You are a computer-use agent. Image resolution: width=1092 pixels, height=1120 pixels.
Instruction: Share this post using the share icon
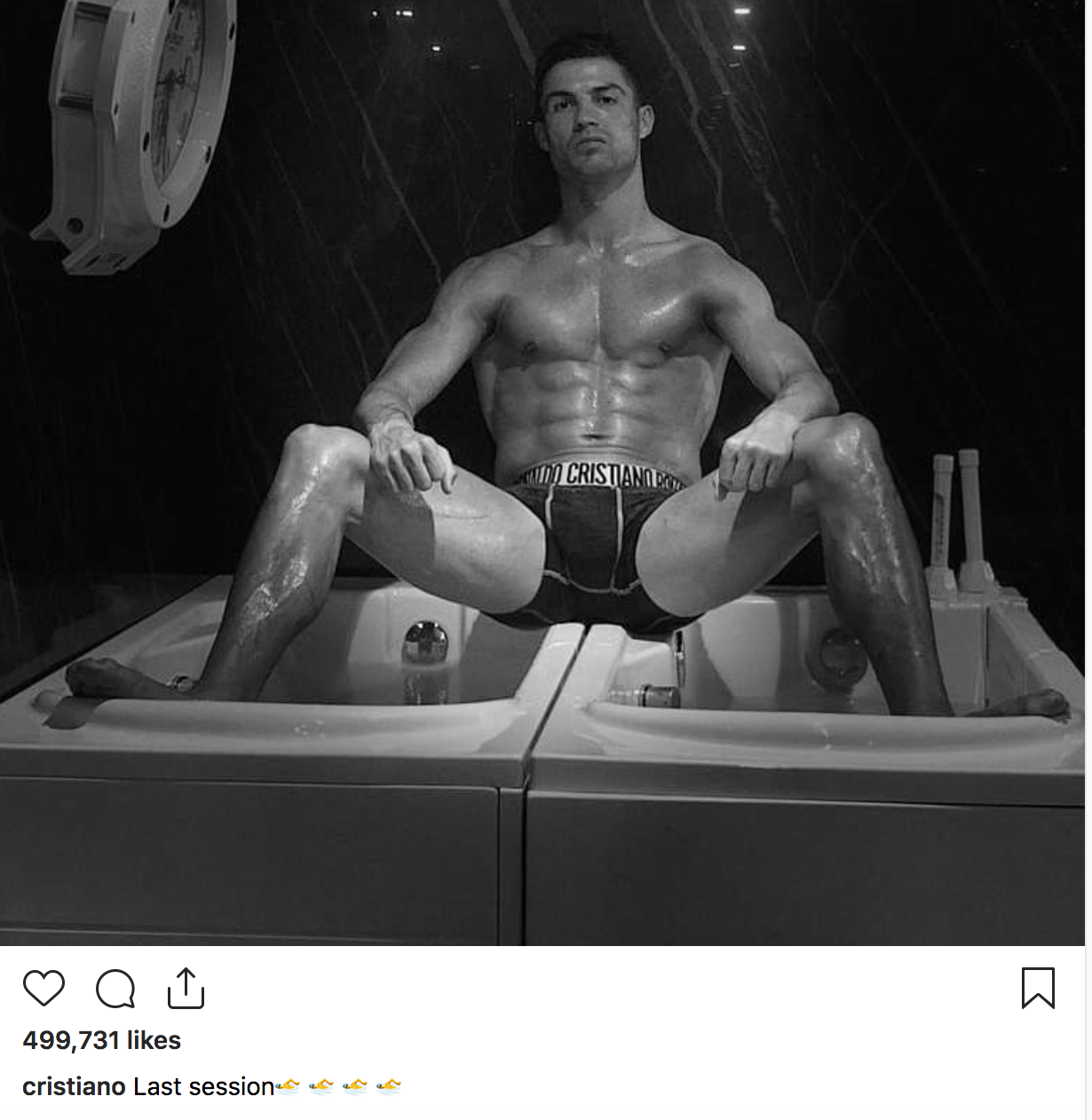click(x=186, y=989)
